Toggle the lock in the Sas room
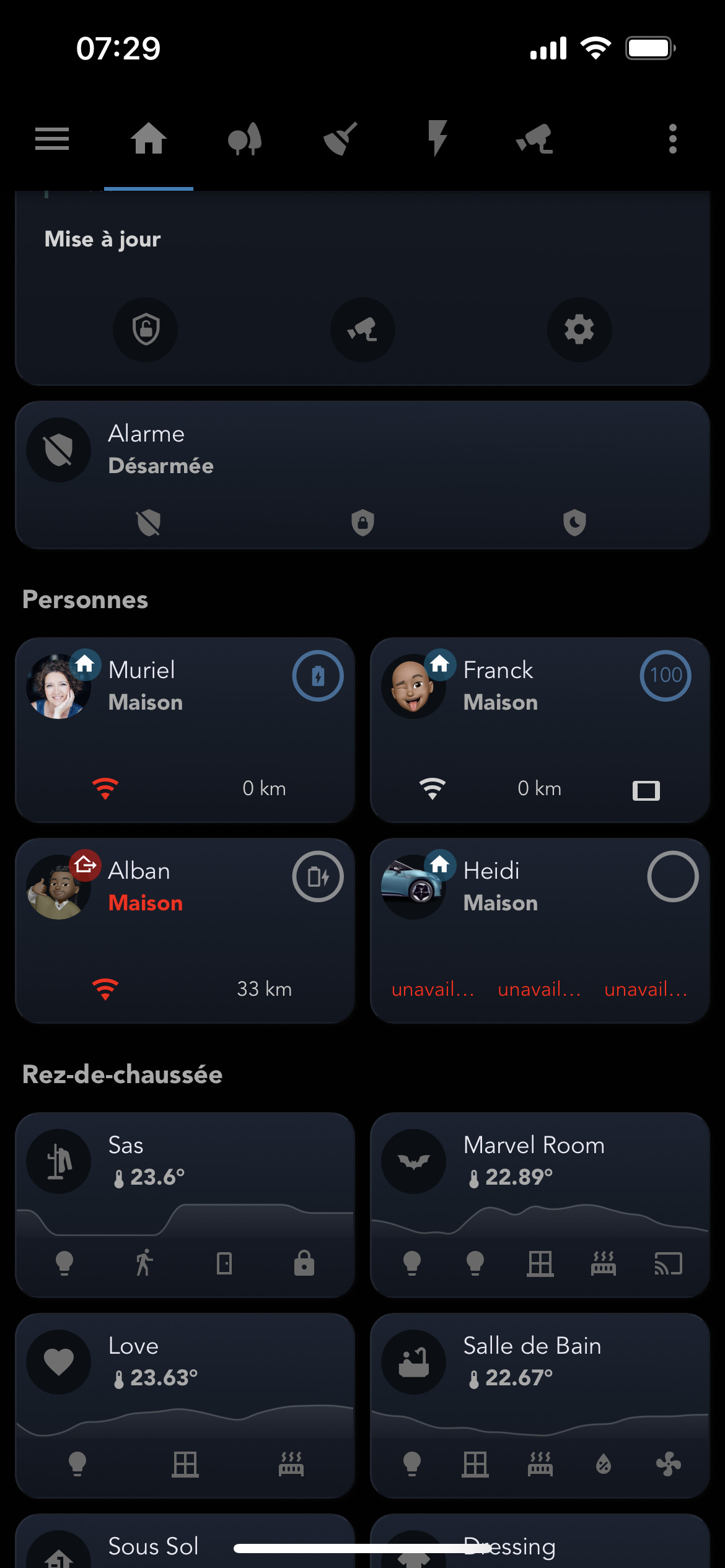The width and height of the screenshot is (725, 1568). [304, 1263]
